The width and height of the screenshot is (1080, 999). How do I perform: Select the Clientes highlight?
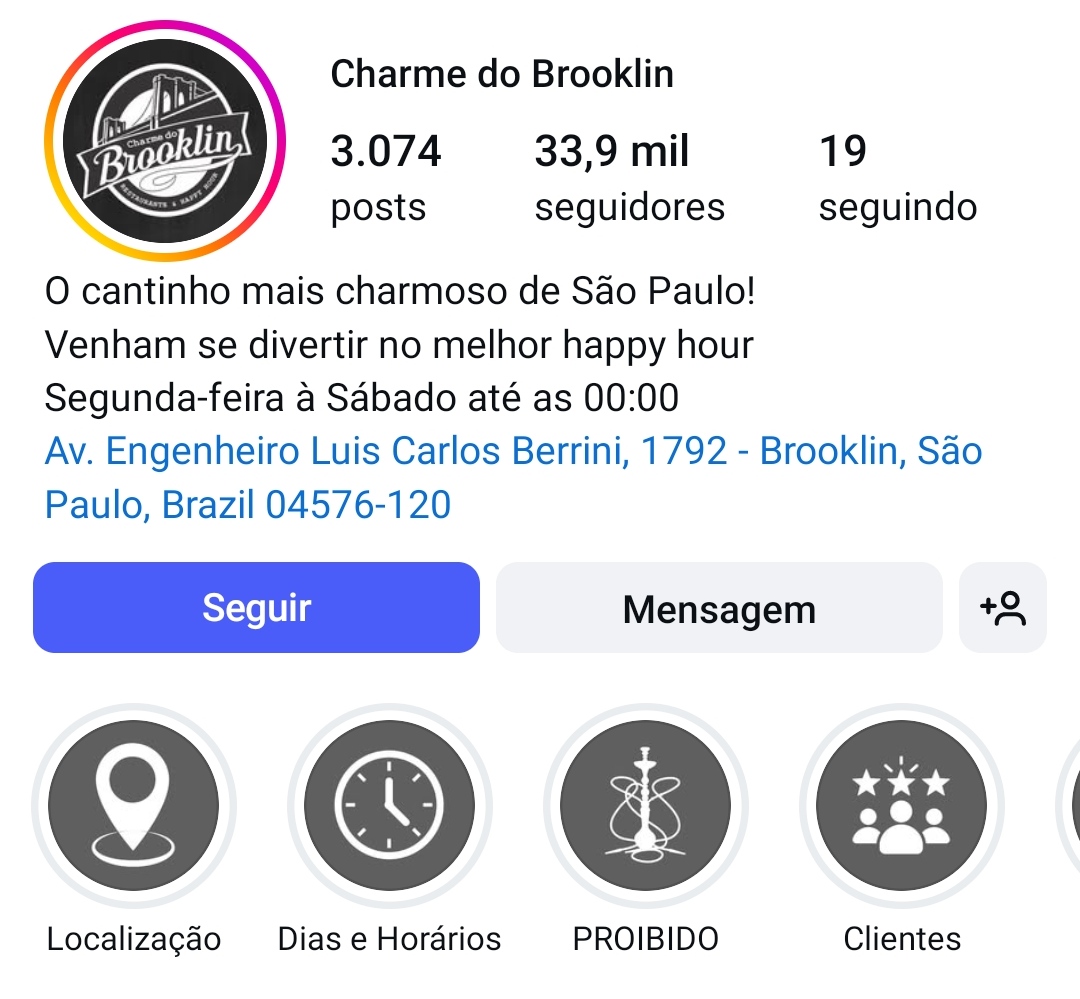coord(901,806)
